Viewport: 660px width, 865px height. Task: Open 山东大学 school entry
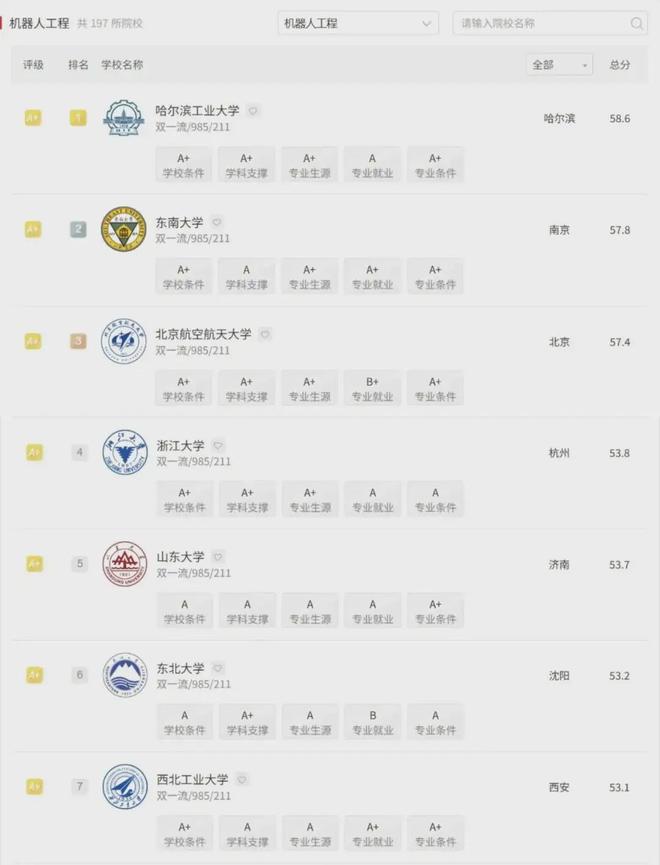tap(179, 557)
